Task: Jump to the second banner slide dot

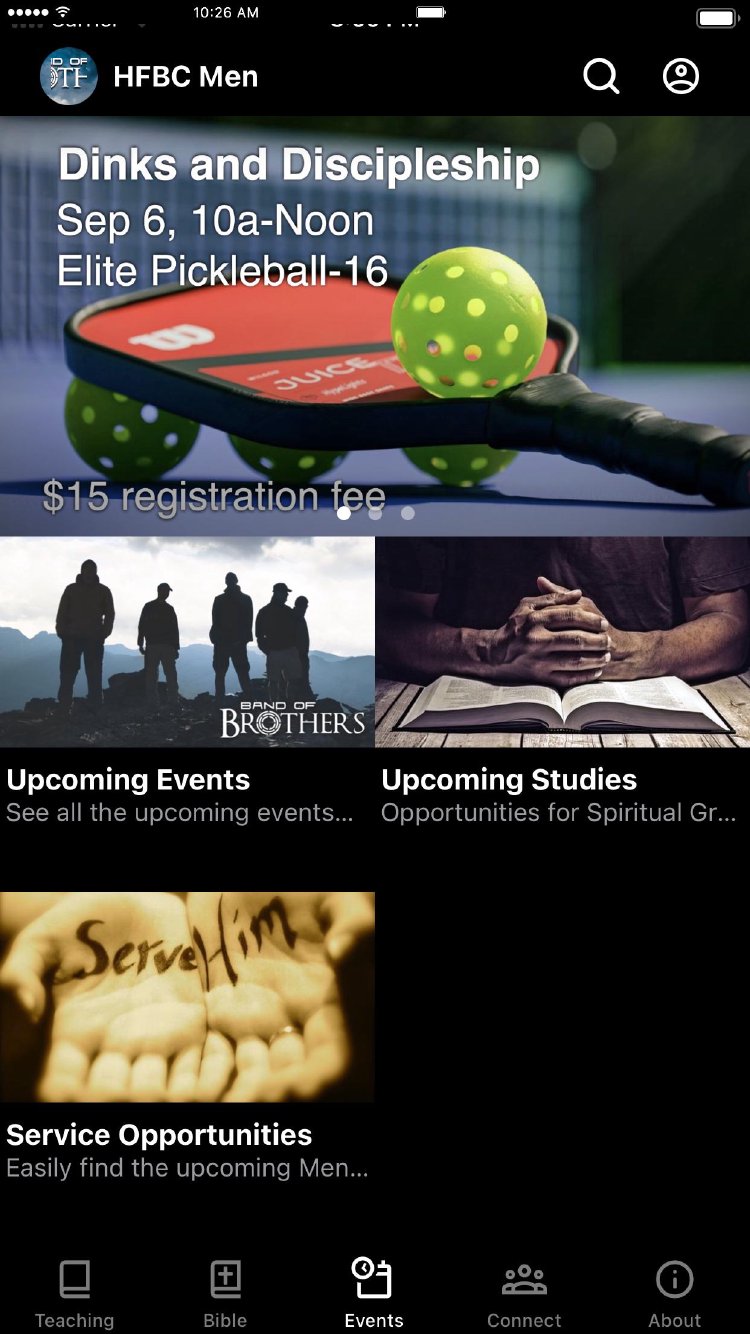Action: [376, 513]
